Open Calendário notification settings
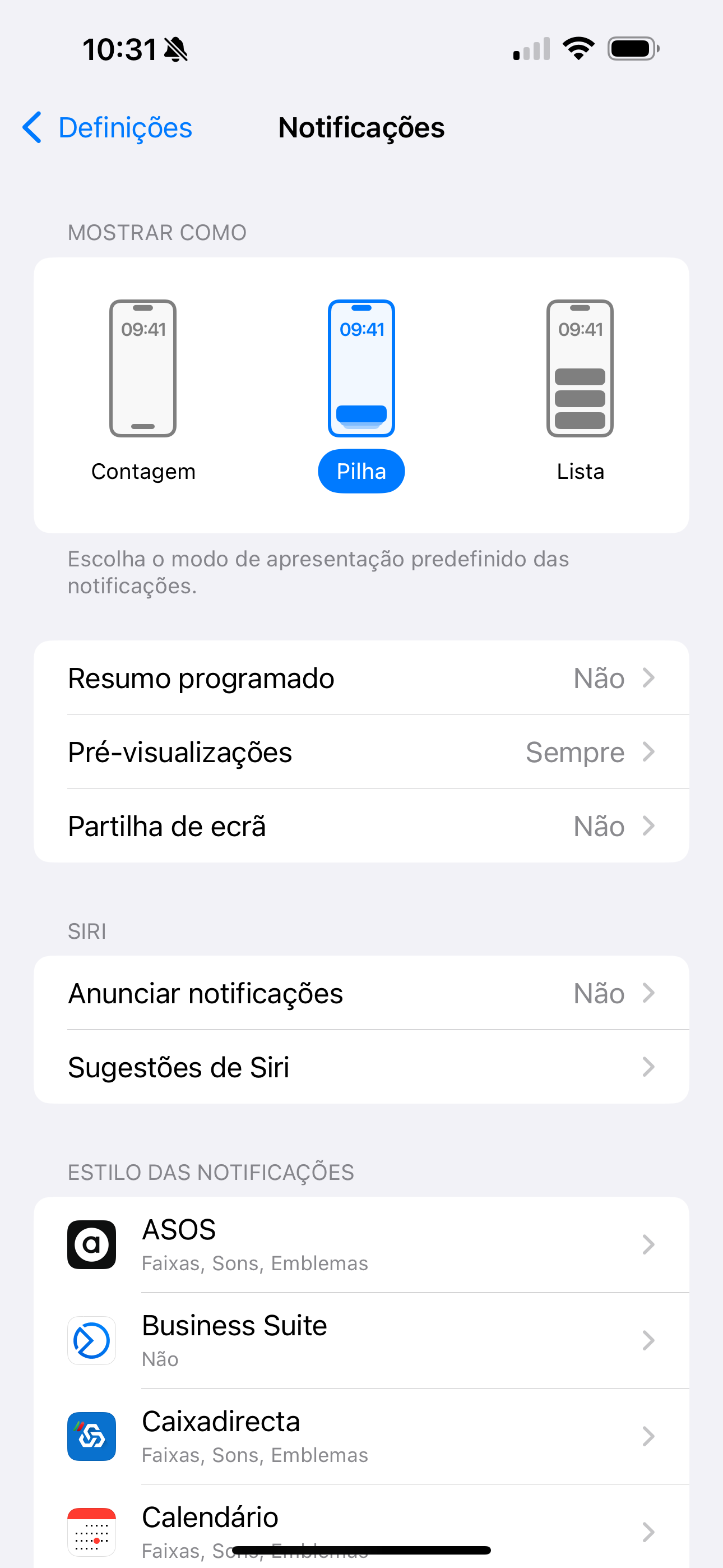The image size is (723, 1568). [x=361, y=1527]
